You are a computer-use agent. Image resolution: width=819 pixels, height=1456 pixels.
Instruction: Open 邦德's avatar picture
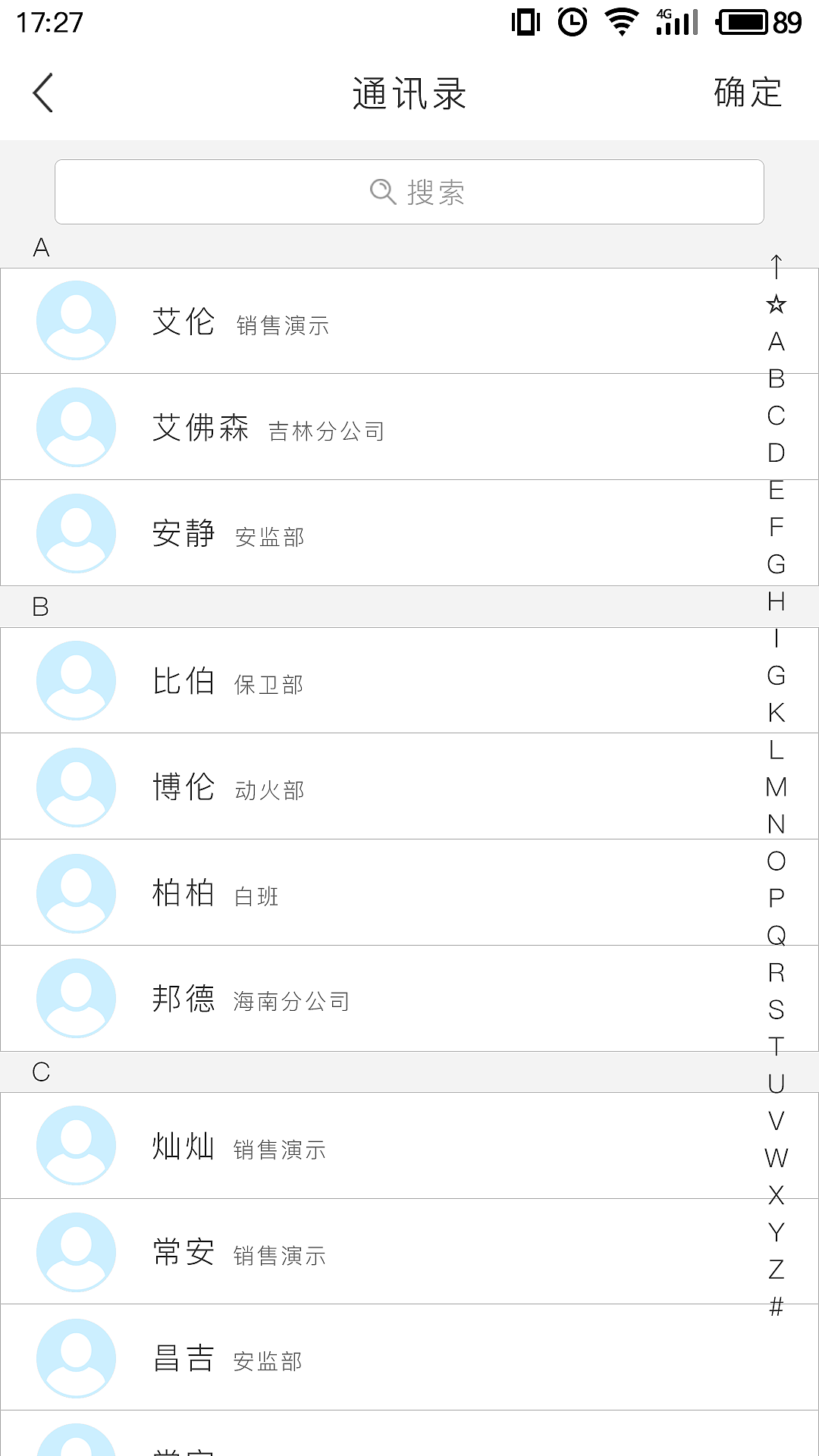coord(76,999)
